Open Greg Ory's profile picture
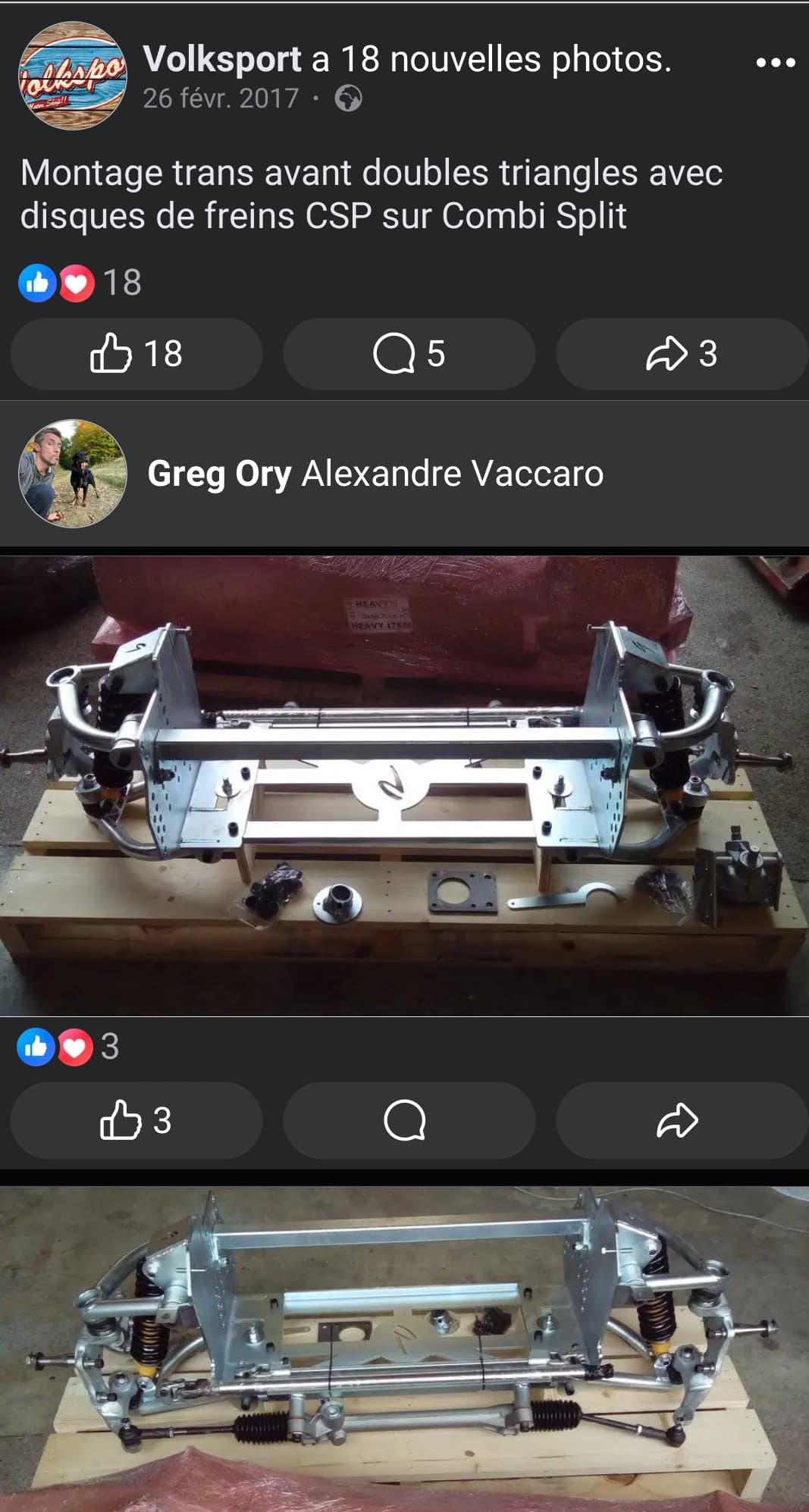The image size is (809, 1512). (x=72, y=474)
